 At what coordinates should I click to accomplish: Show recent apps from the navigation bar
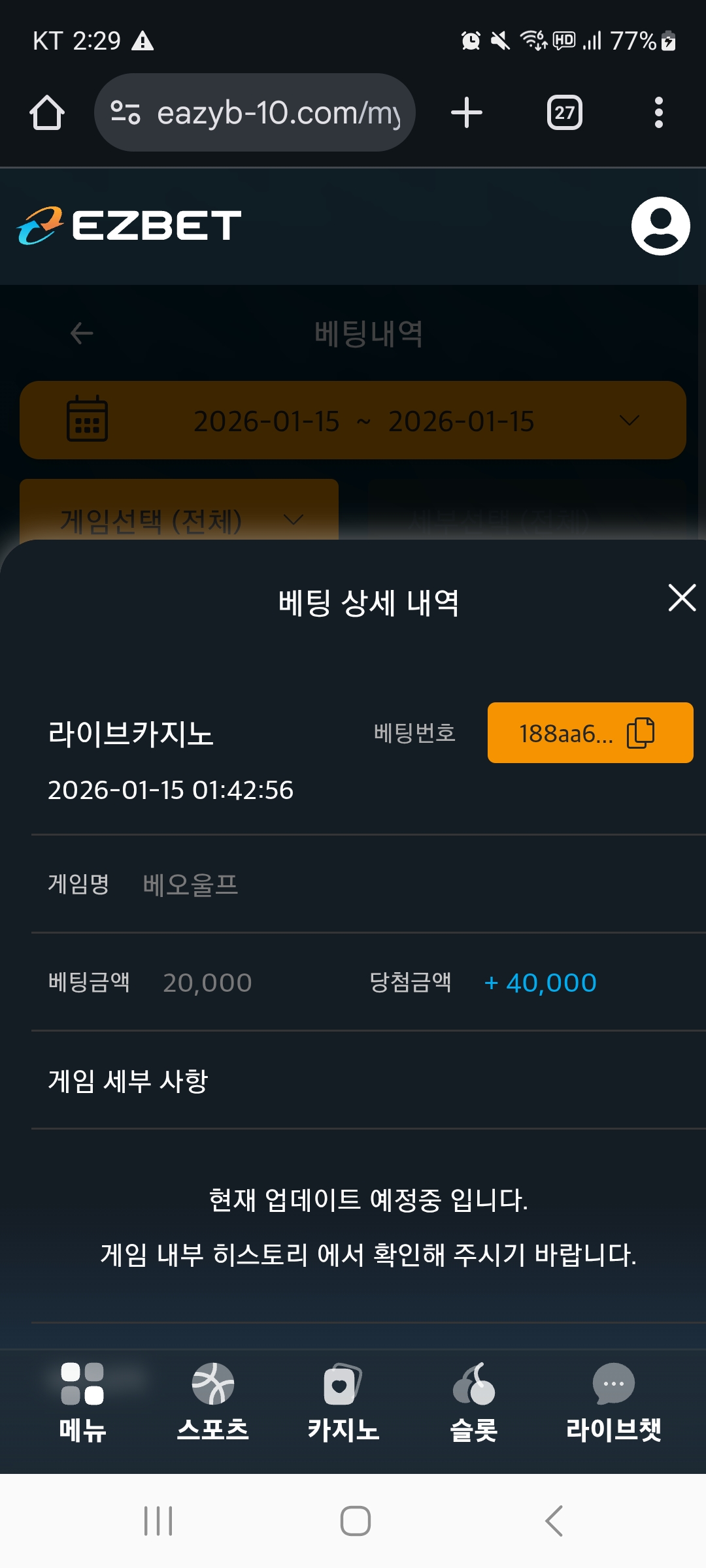point(158,1521)
